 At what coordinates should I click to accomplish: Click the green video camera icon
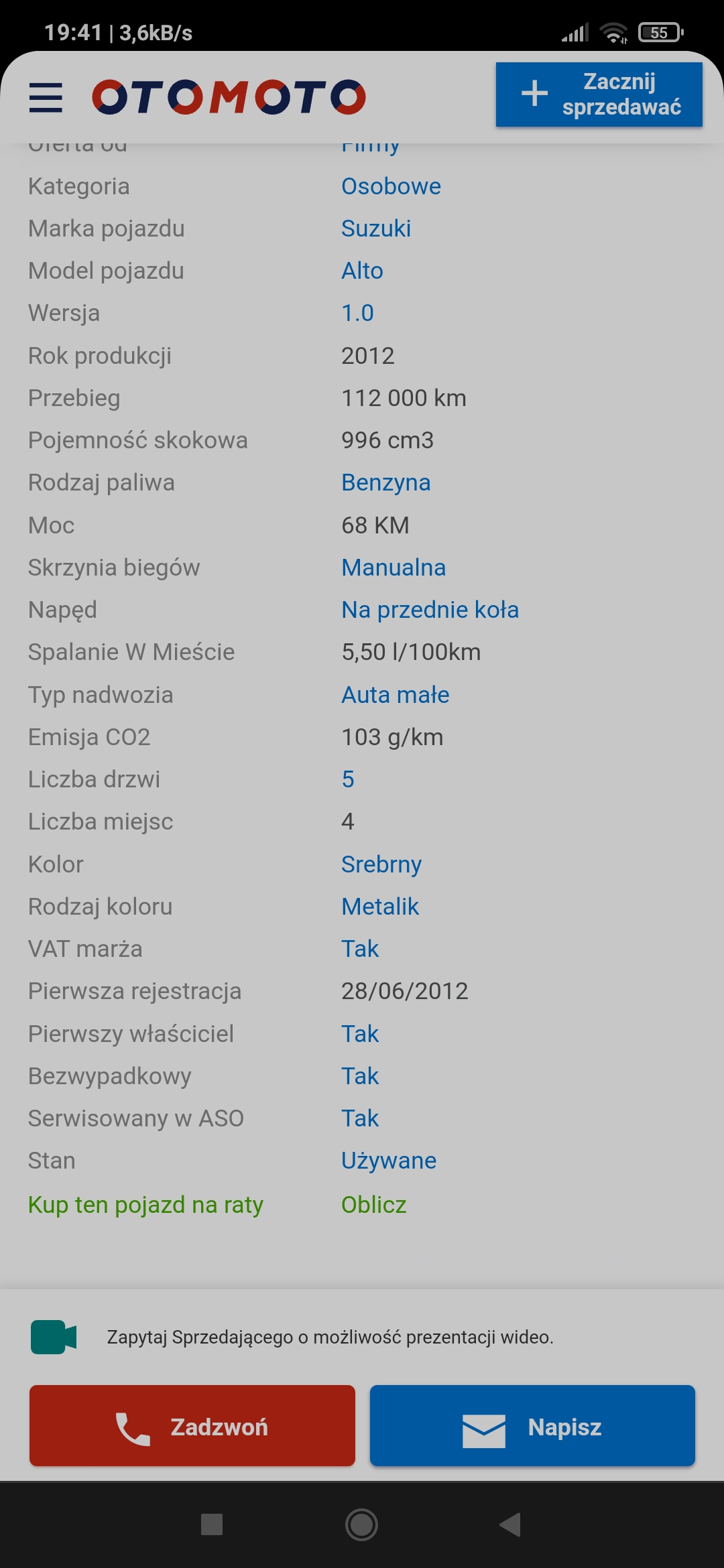tap(54, 1333)
